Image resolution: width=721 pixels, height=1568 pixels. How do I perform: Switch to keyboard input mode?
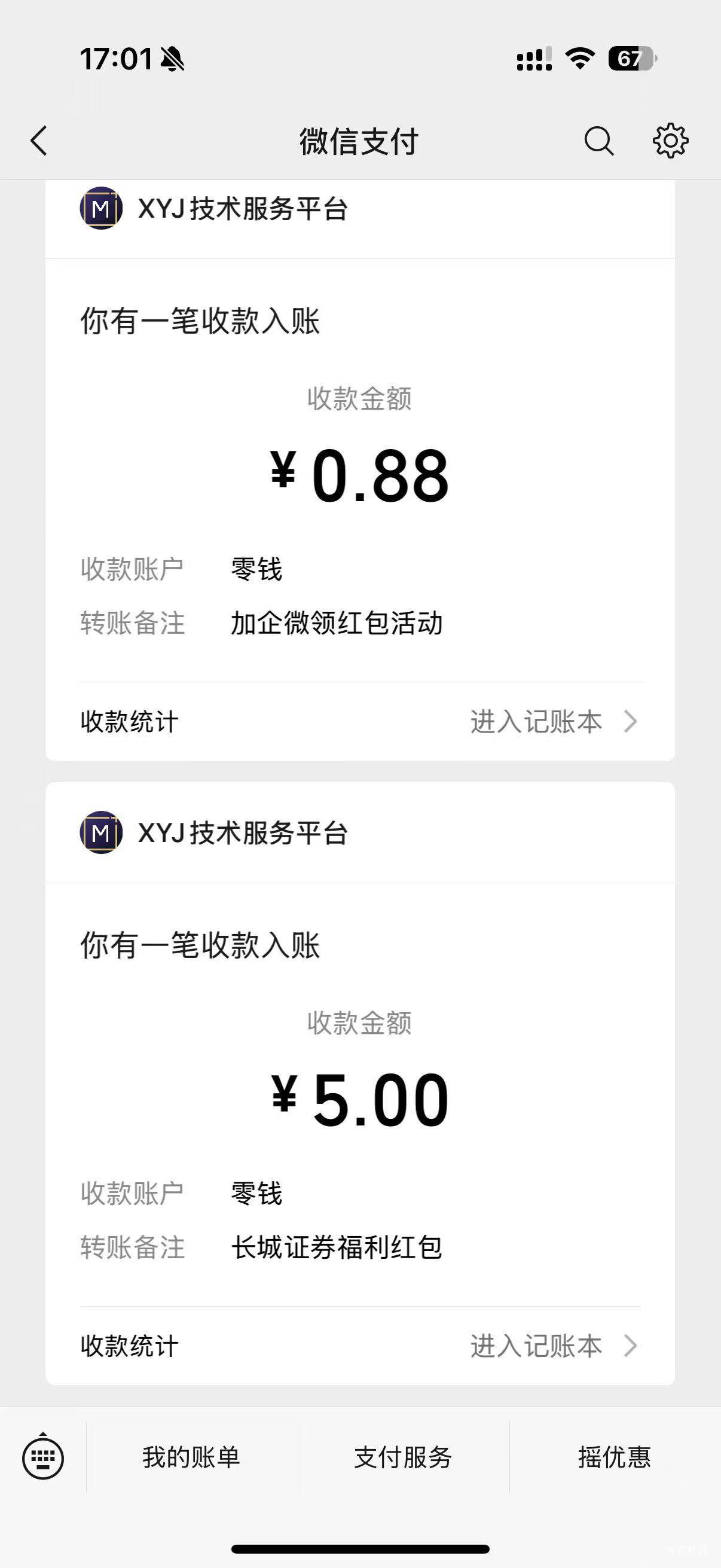[x=42, y=1457]
